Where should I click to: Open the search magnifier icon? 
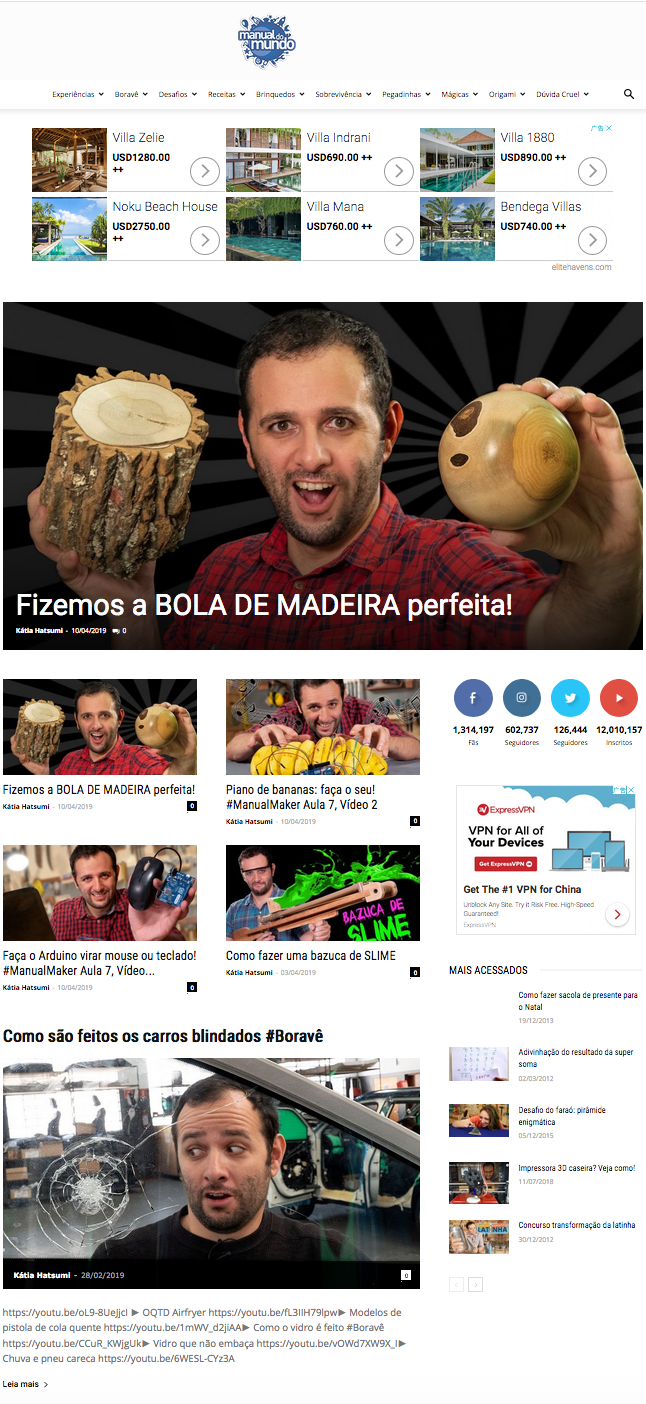629,94
